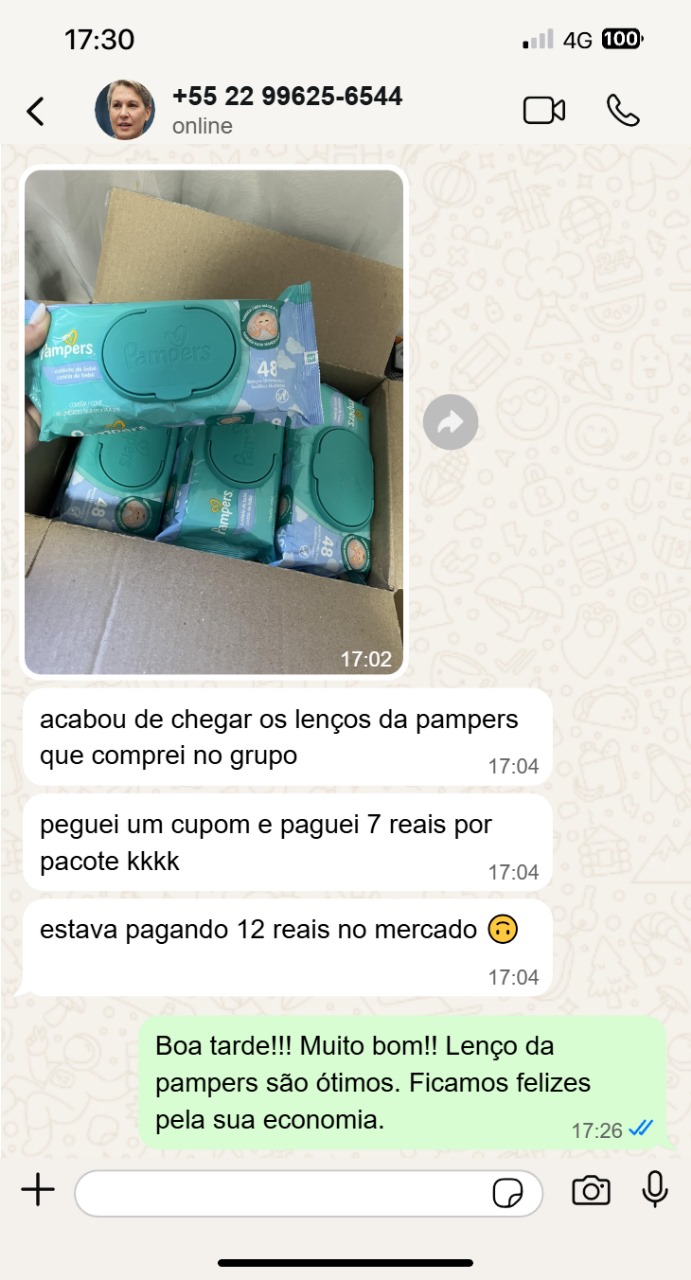Open contact info for +55 22 99625-6544

click(x=287, y=109)
